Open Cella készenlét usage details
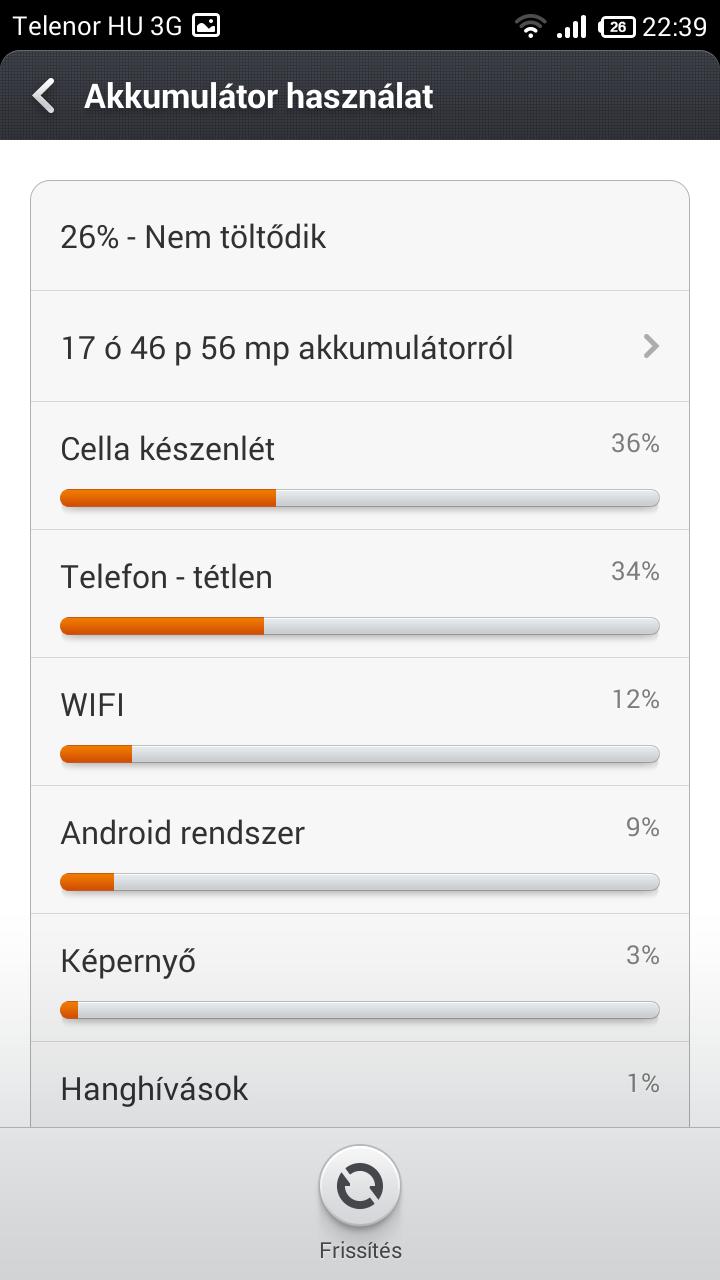This screenshot has height=1280, width=720. [x=360, y=465]
